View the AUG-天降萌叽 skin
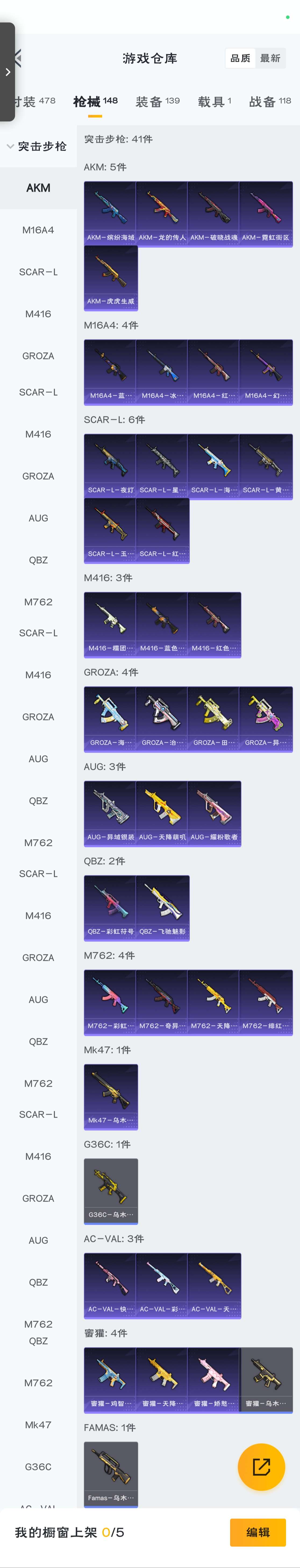Screen dimensions: 300x1568 [162, 813]
